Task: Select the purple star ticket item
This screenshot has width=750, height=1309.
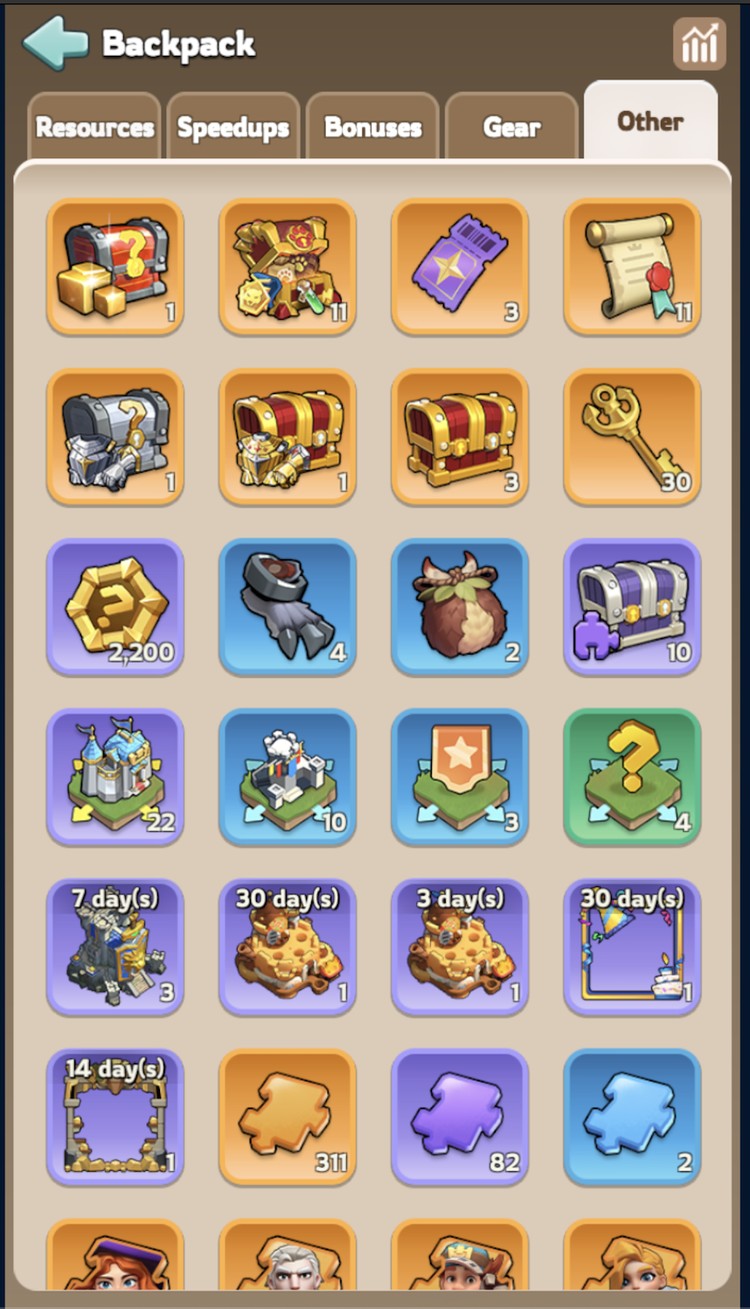Action: (x=460, y=266)
